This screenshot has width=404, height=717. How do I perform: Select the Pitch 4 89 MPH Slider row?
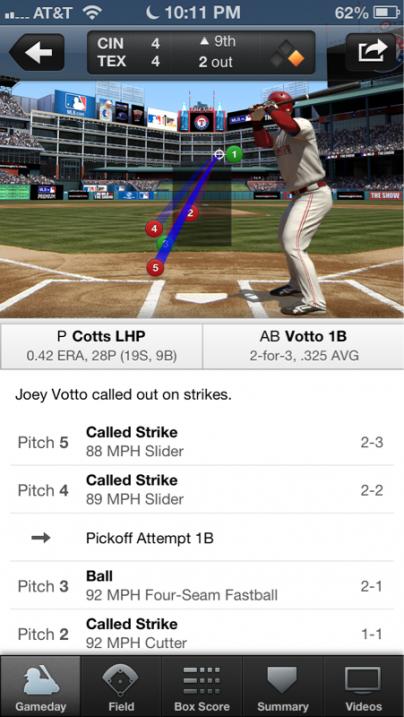[x=202, y=490]
